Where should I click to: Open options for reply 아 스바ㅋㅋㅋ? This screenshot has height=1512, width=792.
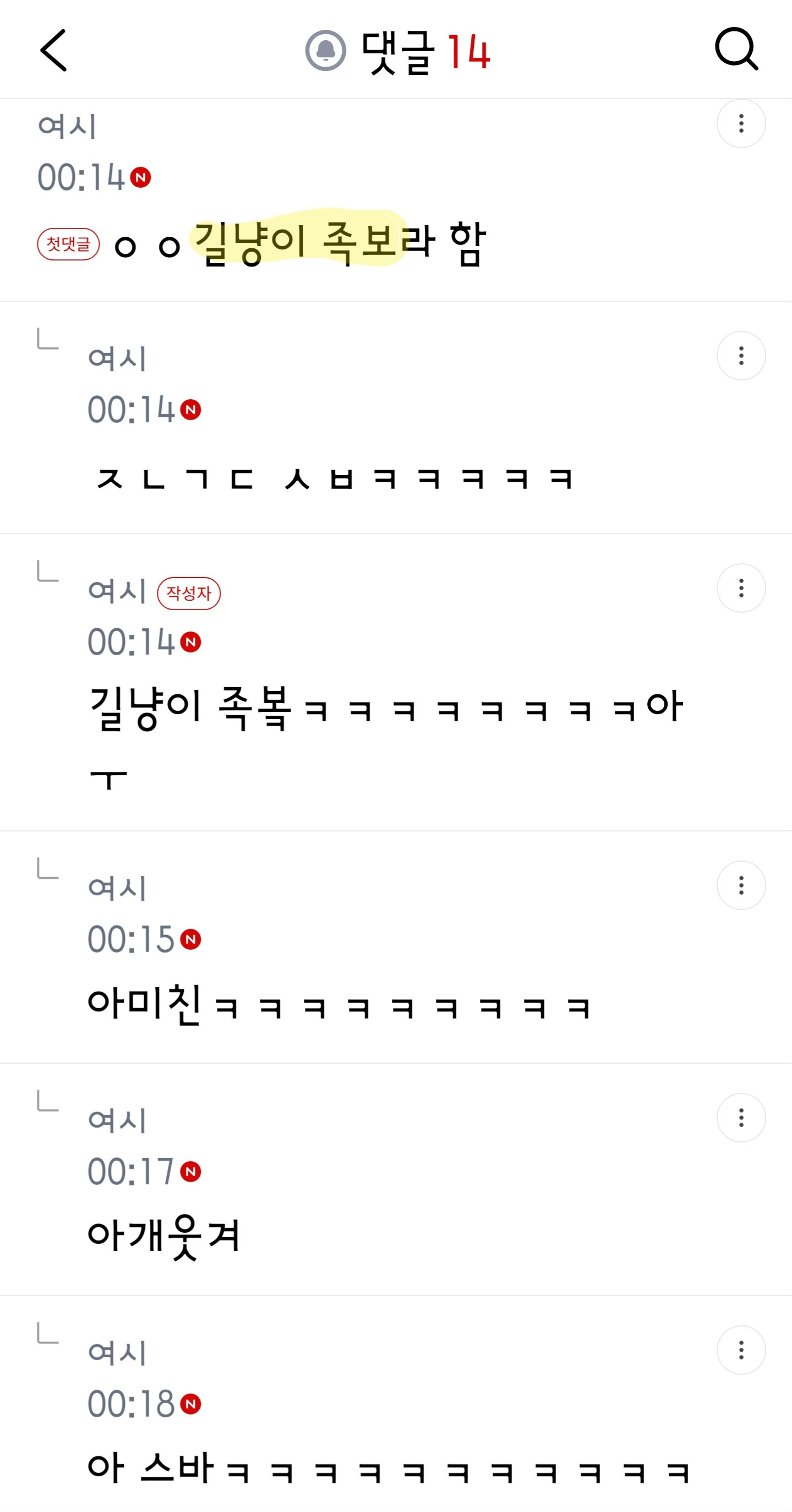741,1350
